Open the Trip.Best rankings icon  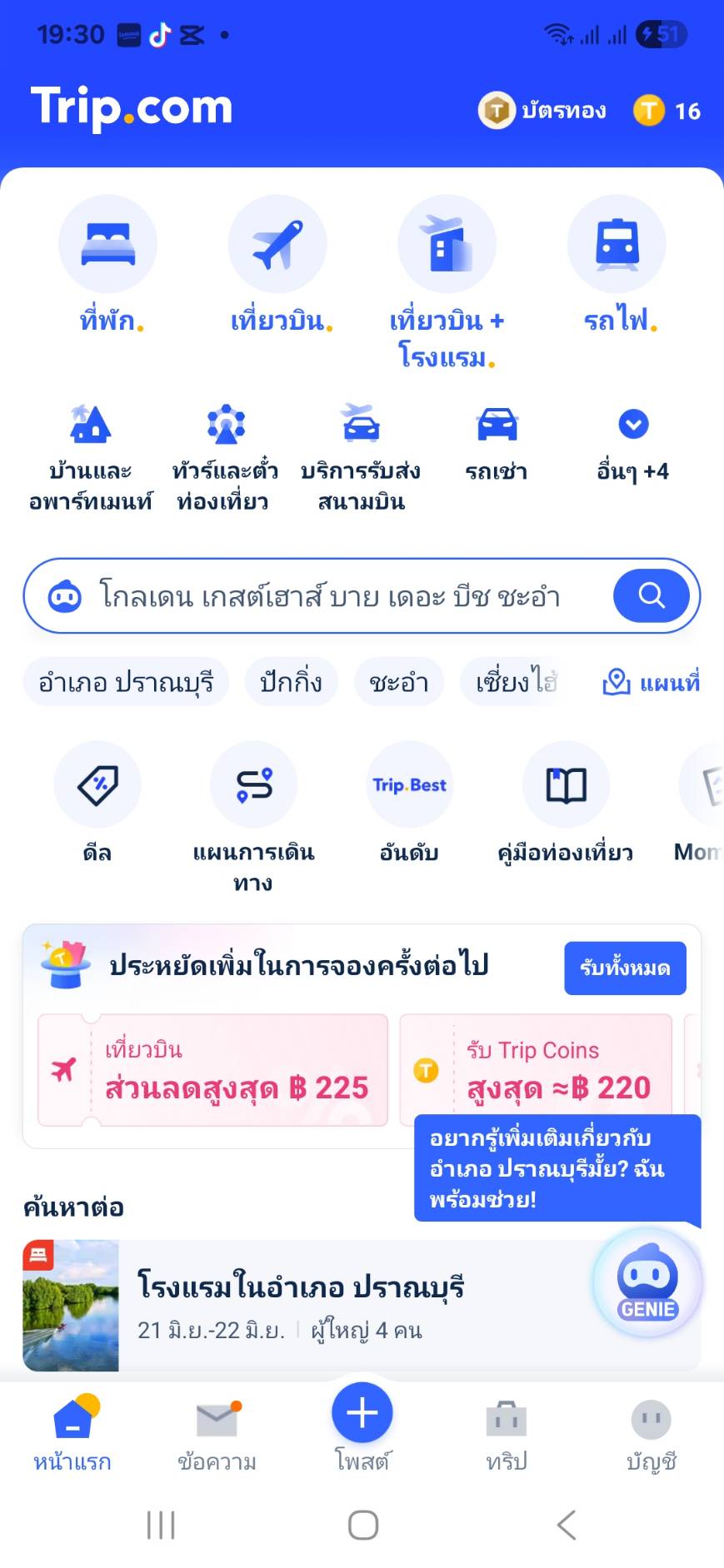[408, 784]
